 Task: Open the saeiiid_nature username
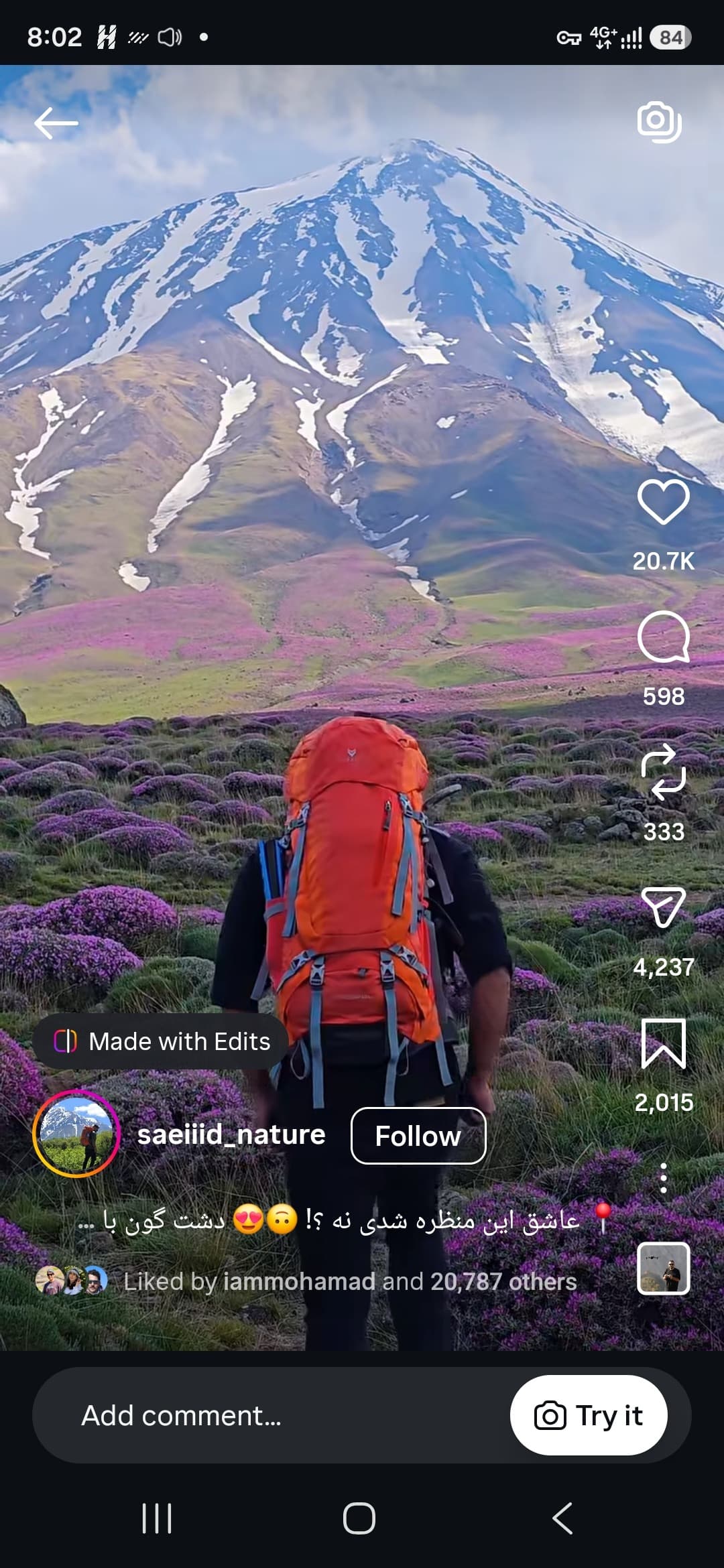coord(231,1134)
